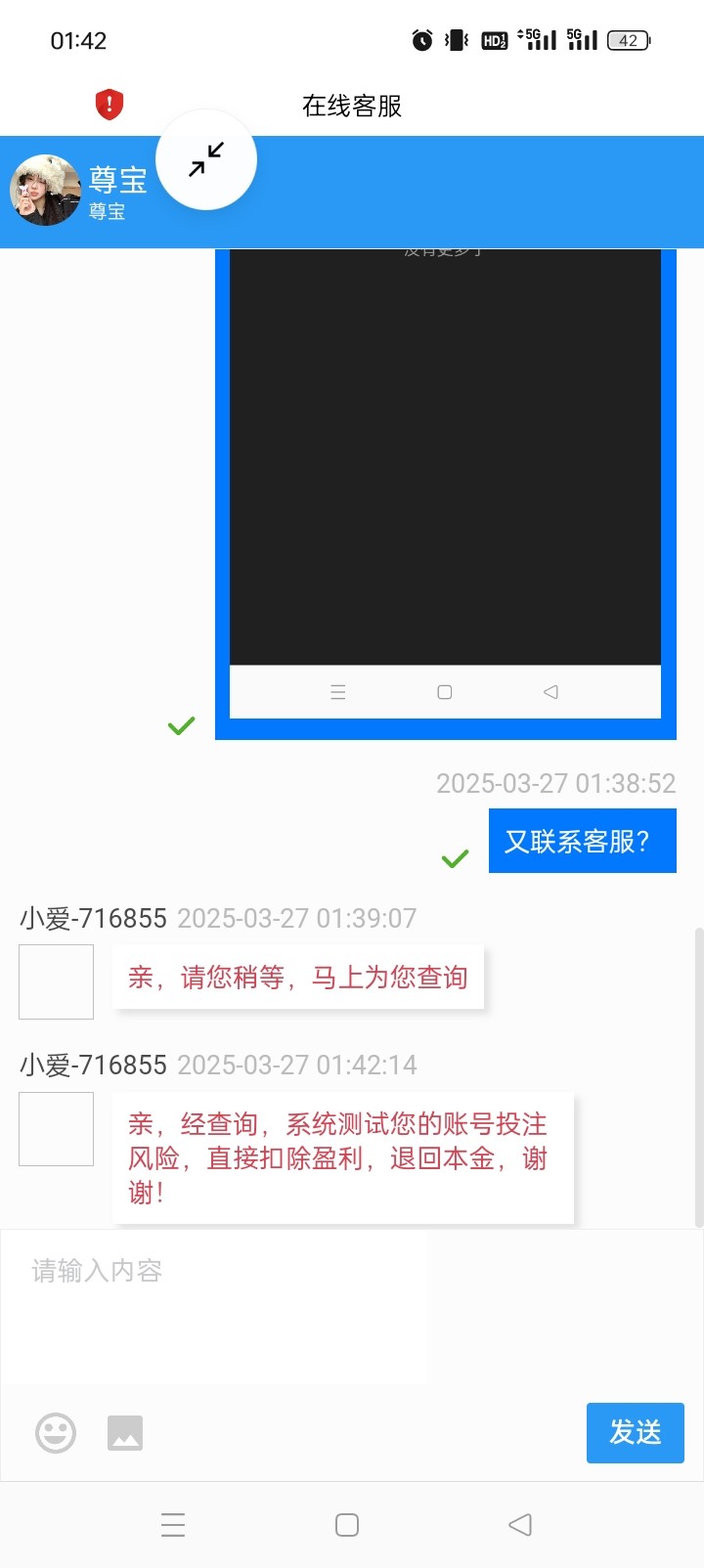Tap 小爱-716855's empty avatar box
Screen dimensions: 704x1568
coord(56,980)
